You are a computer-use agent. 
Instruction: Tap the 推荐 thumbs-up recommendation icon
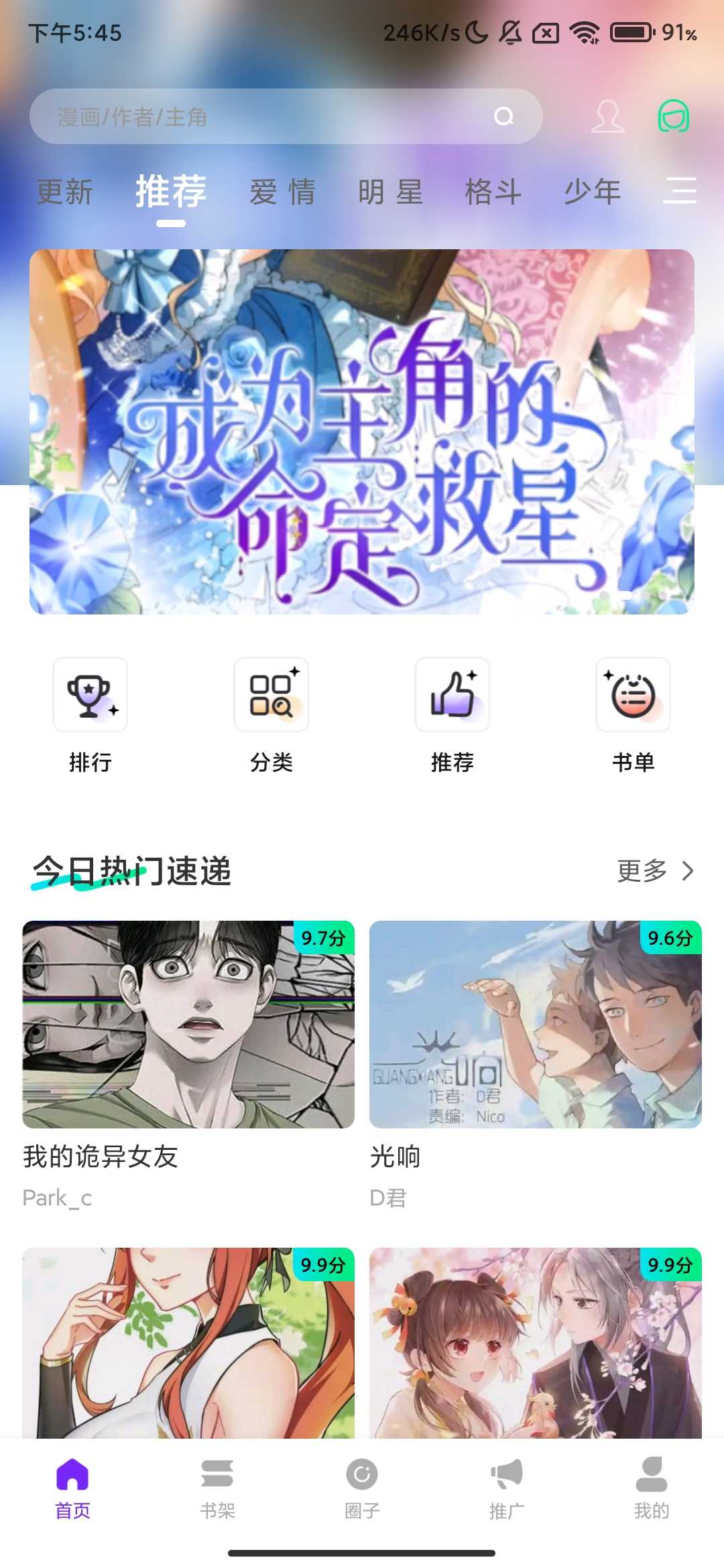click(452, 696)
